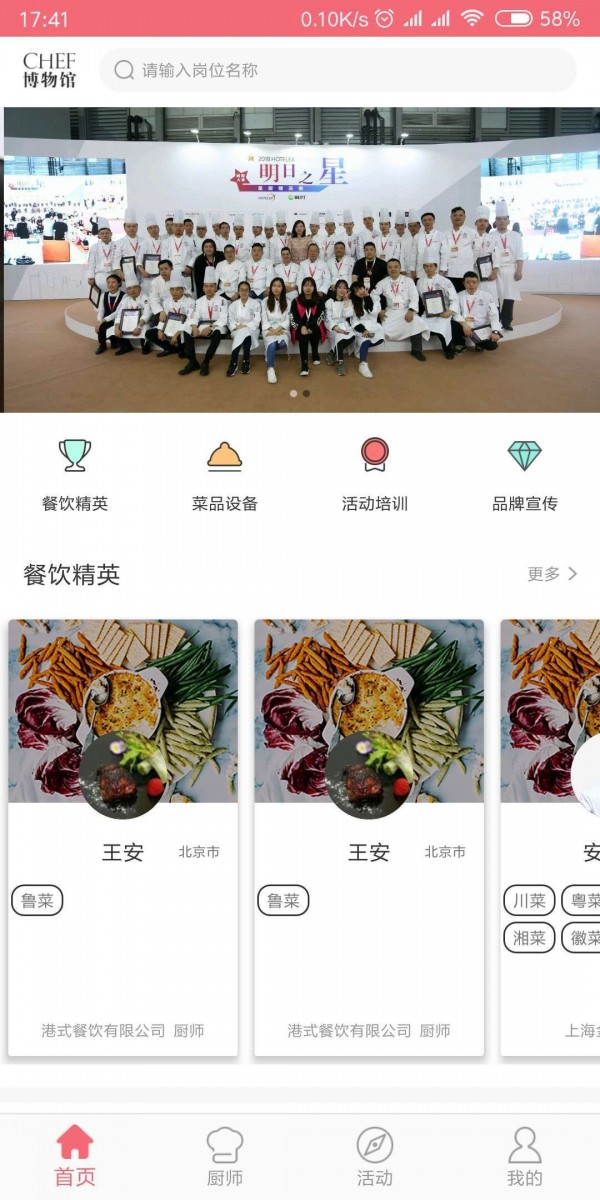600x1200 pixels.
Task: Tap the job title search field
Action: tap(338, 70)
